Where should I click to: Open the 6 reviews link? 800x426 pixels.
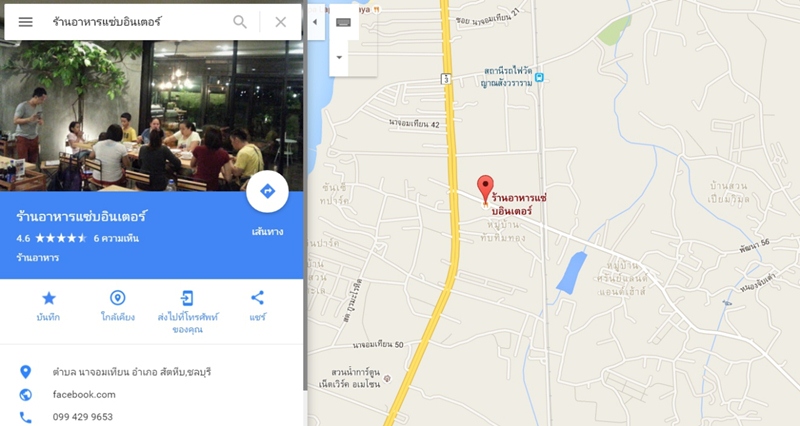(116, 238)
